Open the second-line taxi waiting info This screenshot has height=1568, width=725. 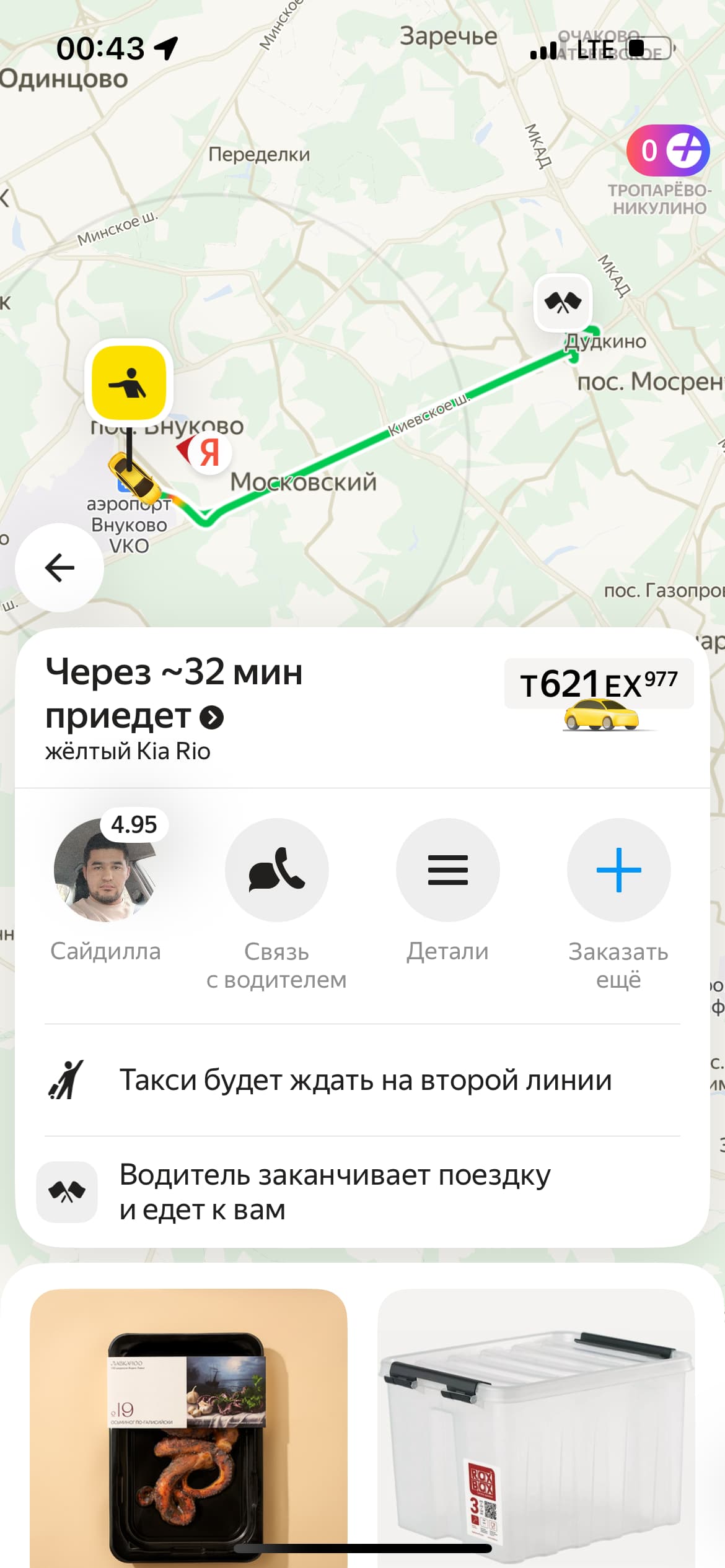364,1080
